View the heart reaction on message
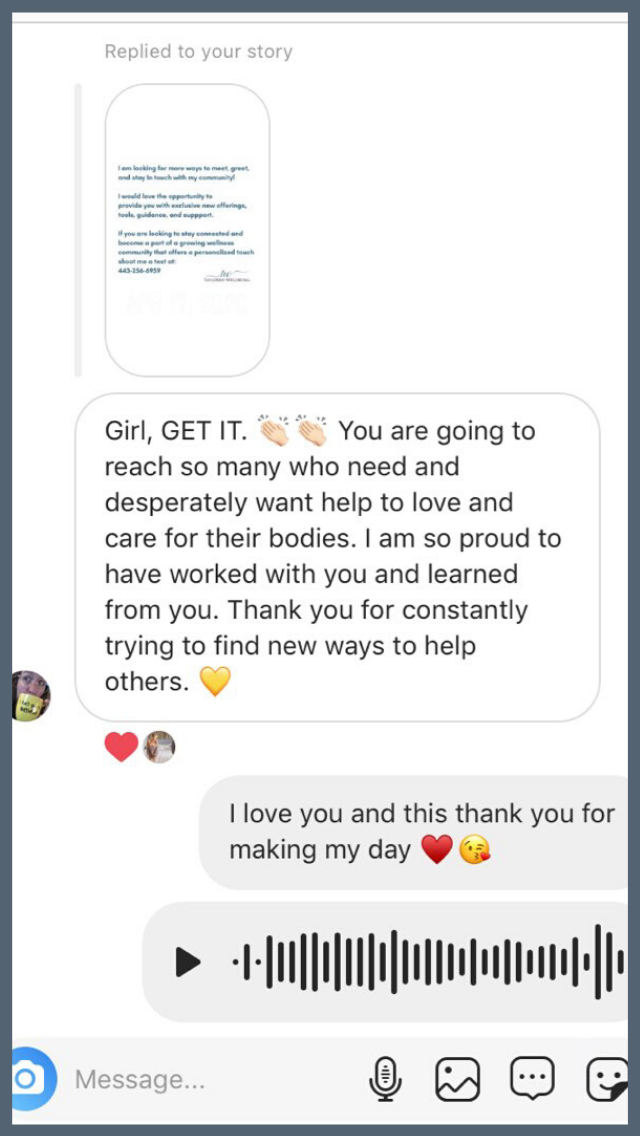 point(122,747)
